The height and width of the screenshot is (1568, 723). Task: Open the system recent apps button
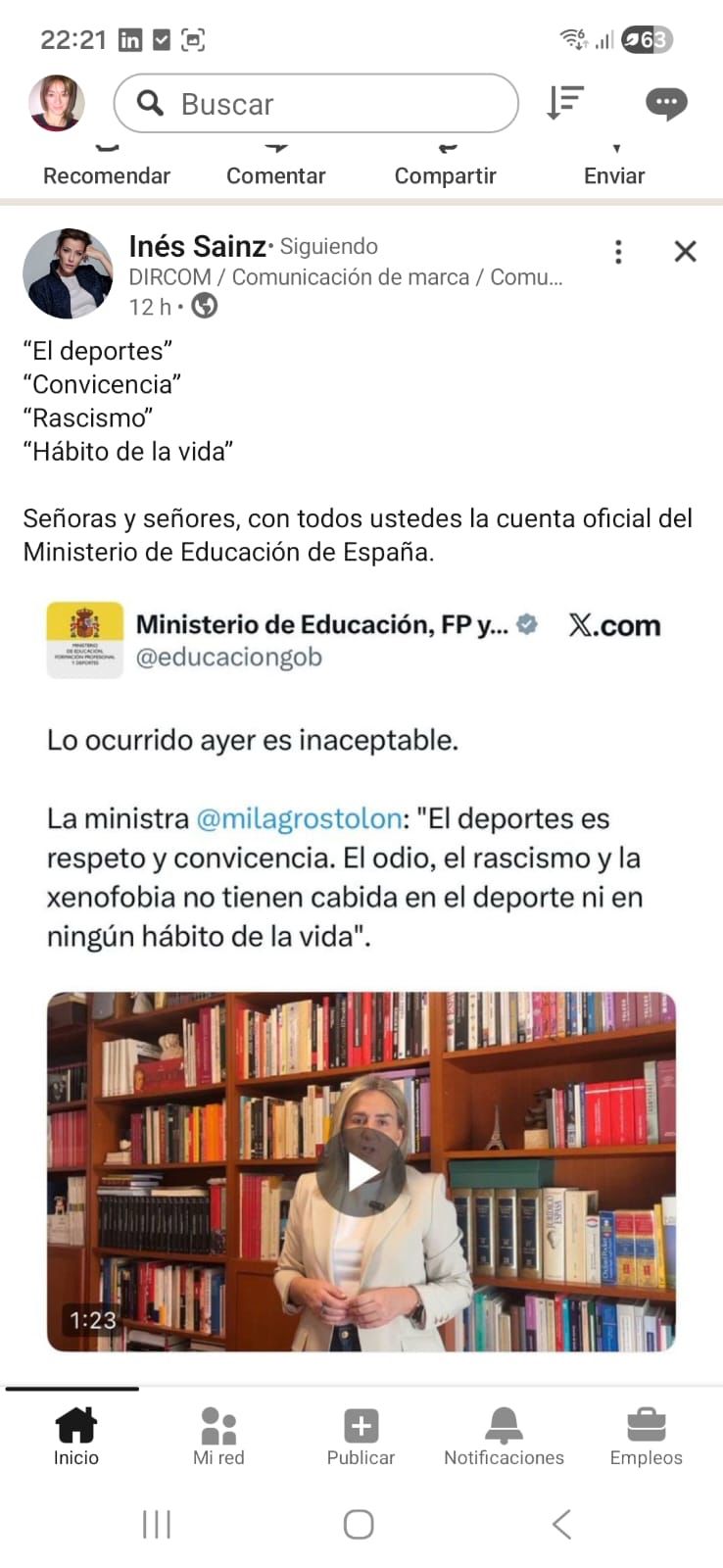(x=157, y=1524)
